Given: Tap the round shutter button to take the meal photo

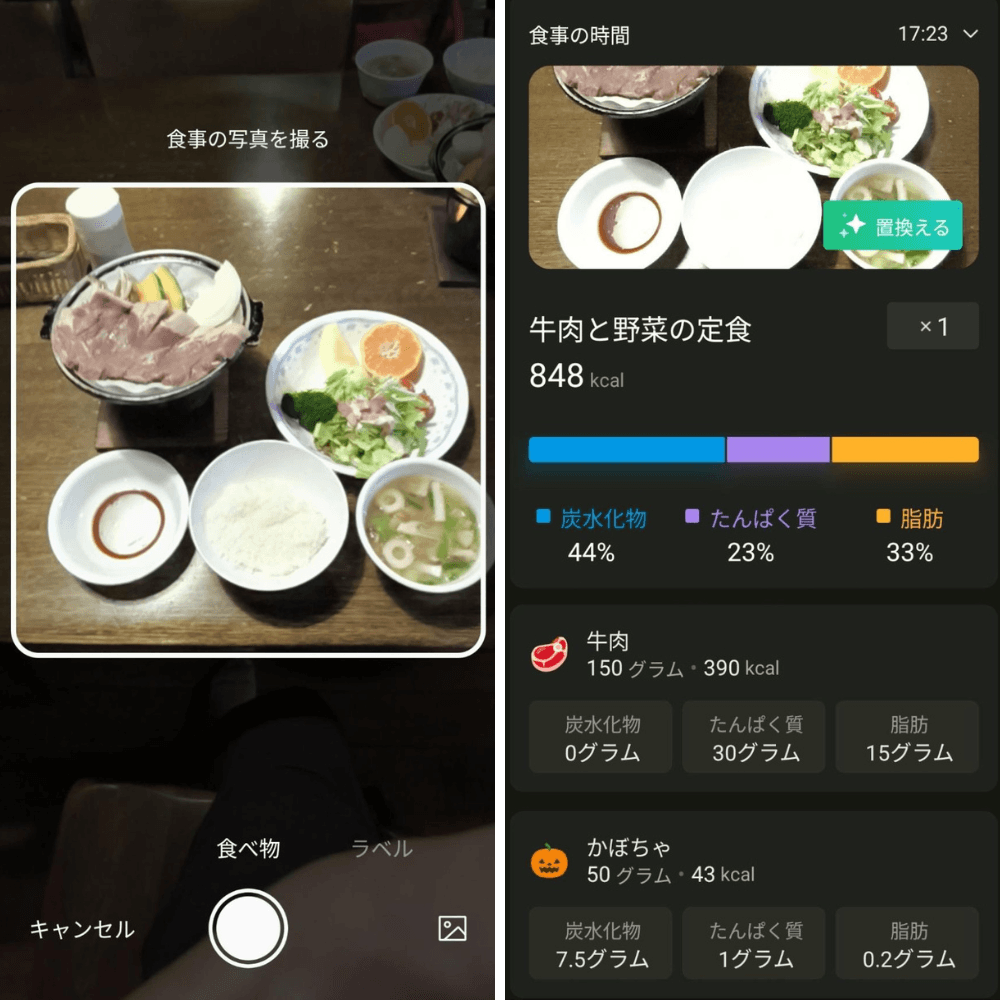Looking at the screenshot, I should click(248, 929).
